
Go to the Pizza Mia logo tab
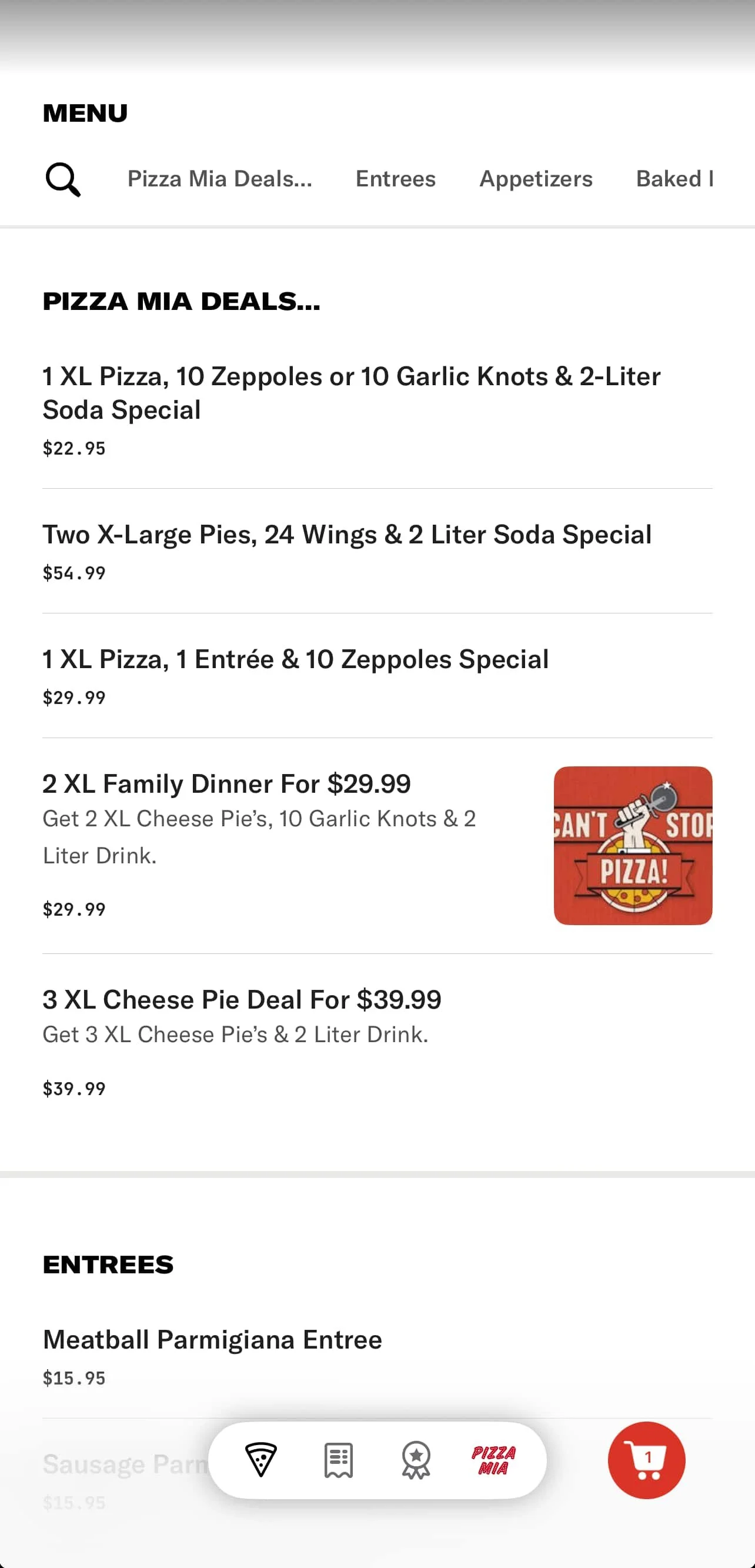(493, 1460)
